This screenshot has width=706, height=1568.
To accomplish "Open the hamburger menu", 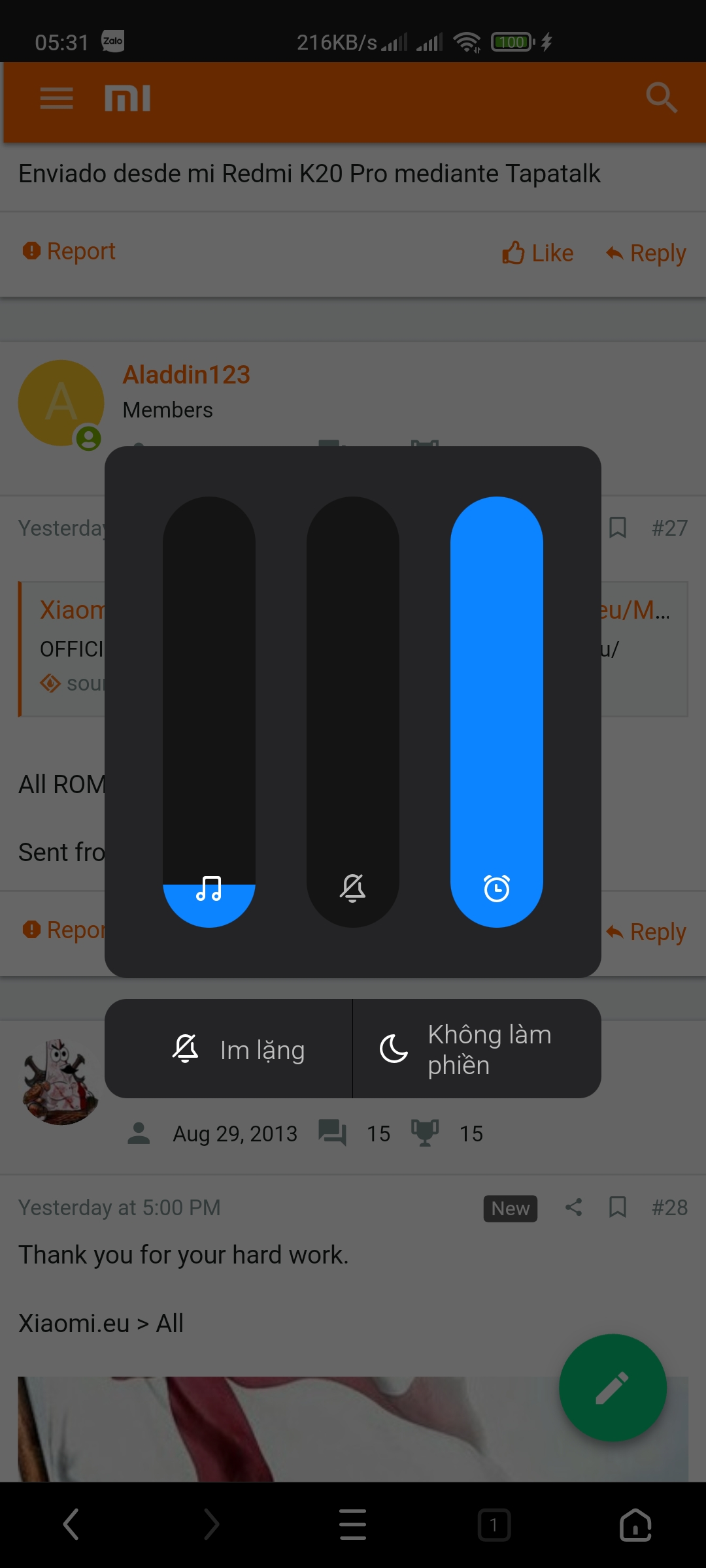I will click(x=56, y=99).
